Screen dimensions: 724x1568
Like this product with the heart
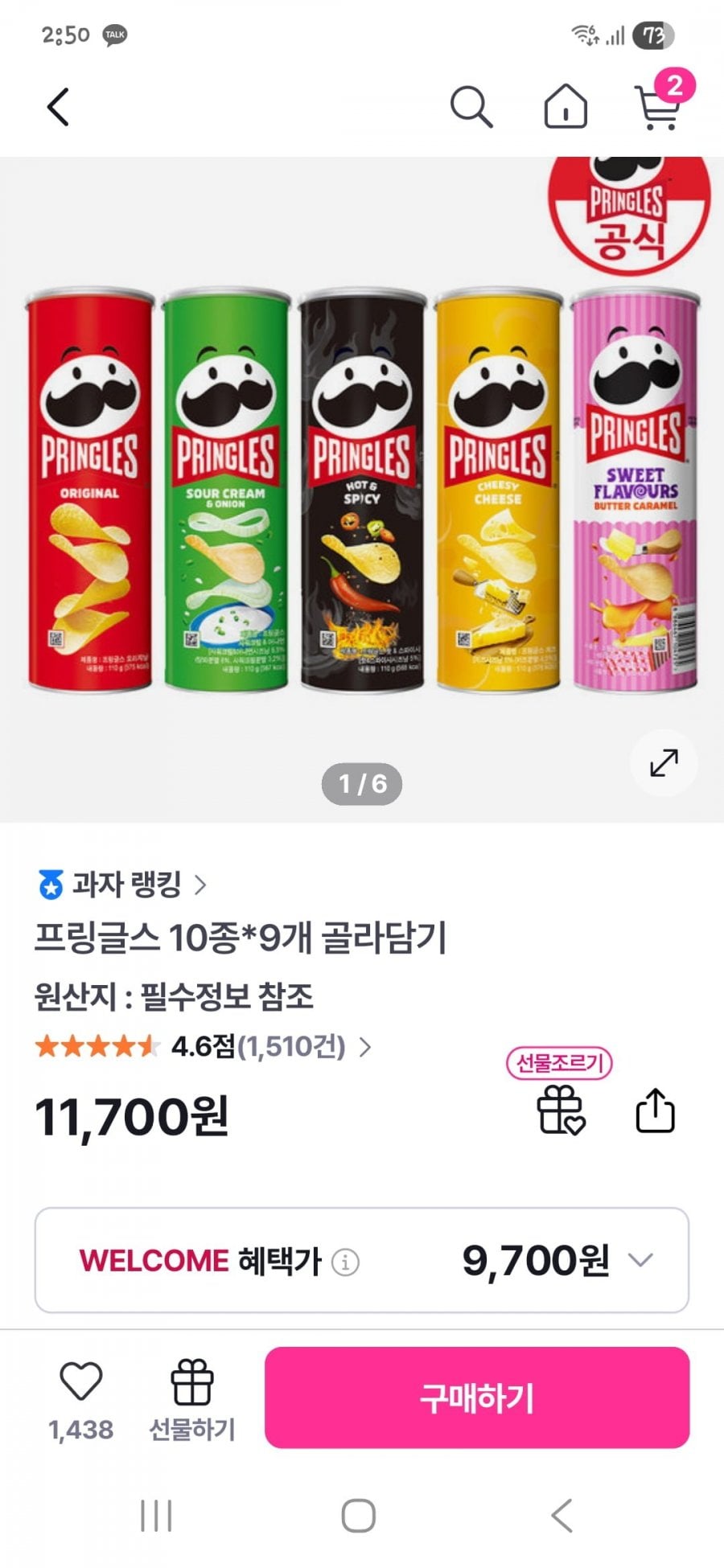(81, 1381)
